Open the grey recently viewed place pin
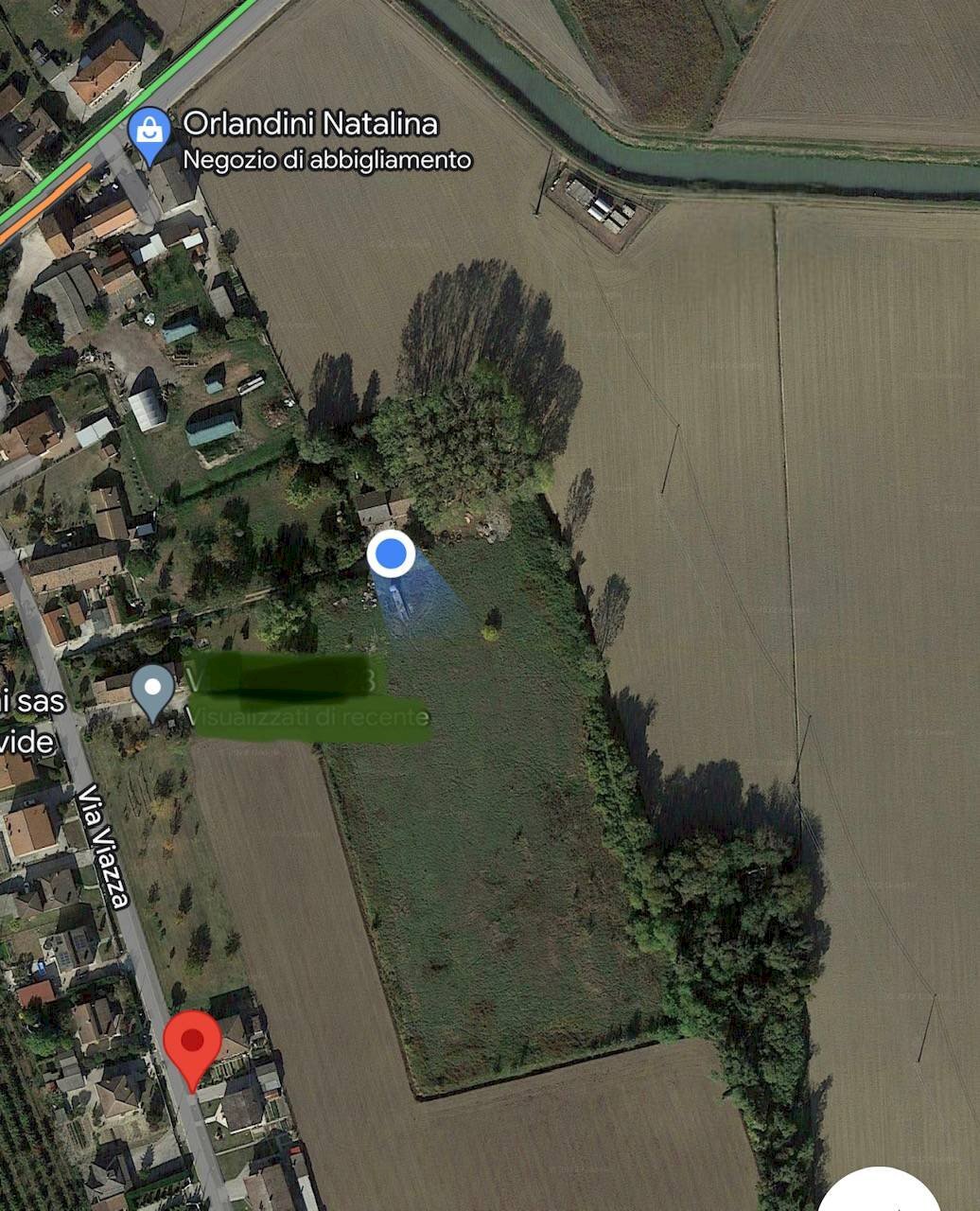Image resolution: width=980 pixels, height=1211 pixels. pos(152,691)
